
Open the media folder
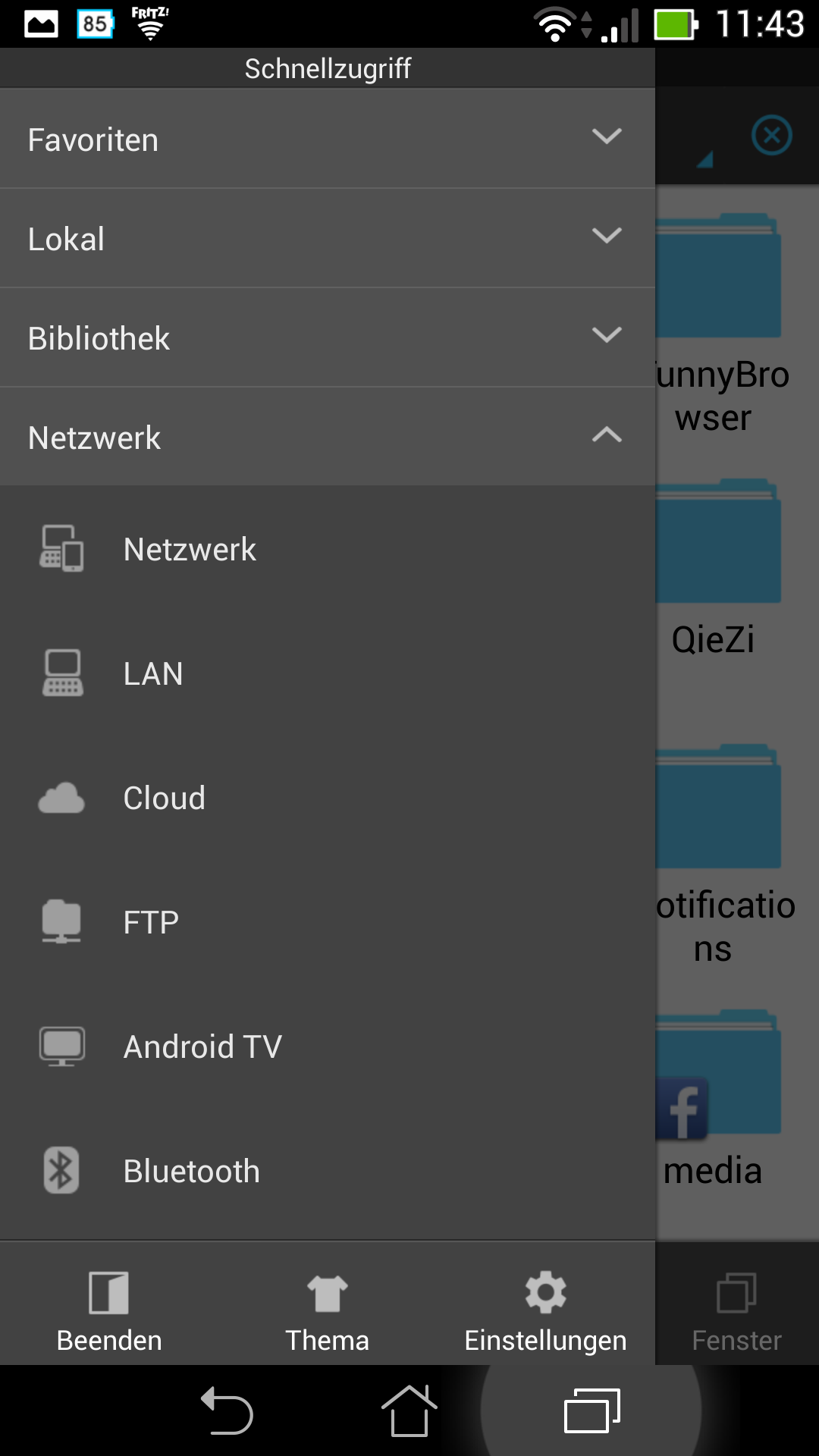tap(717, 1100)
